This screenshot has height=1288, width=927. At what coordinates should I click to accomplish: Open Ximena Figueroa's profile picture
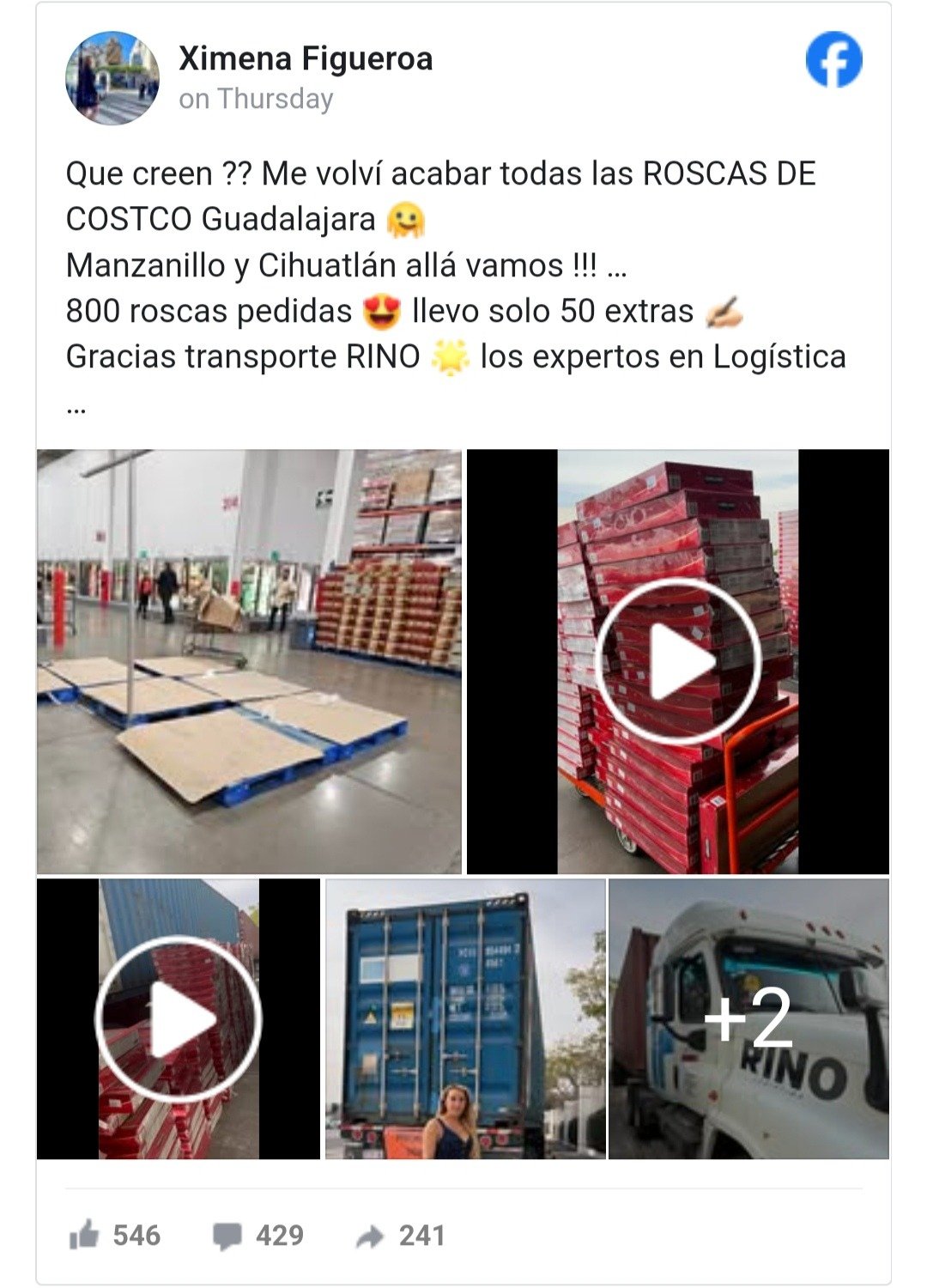(112, 78)
